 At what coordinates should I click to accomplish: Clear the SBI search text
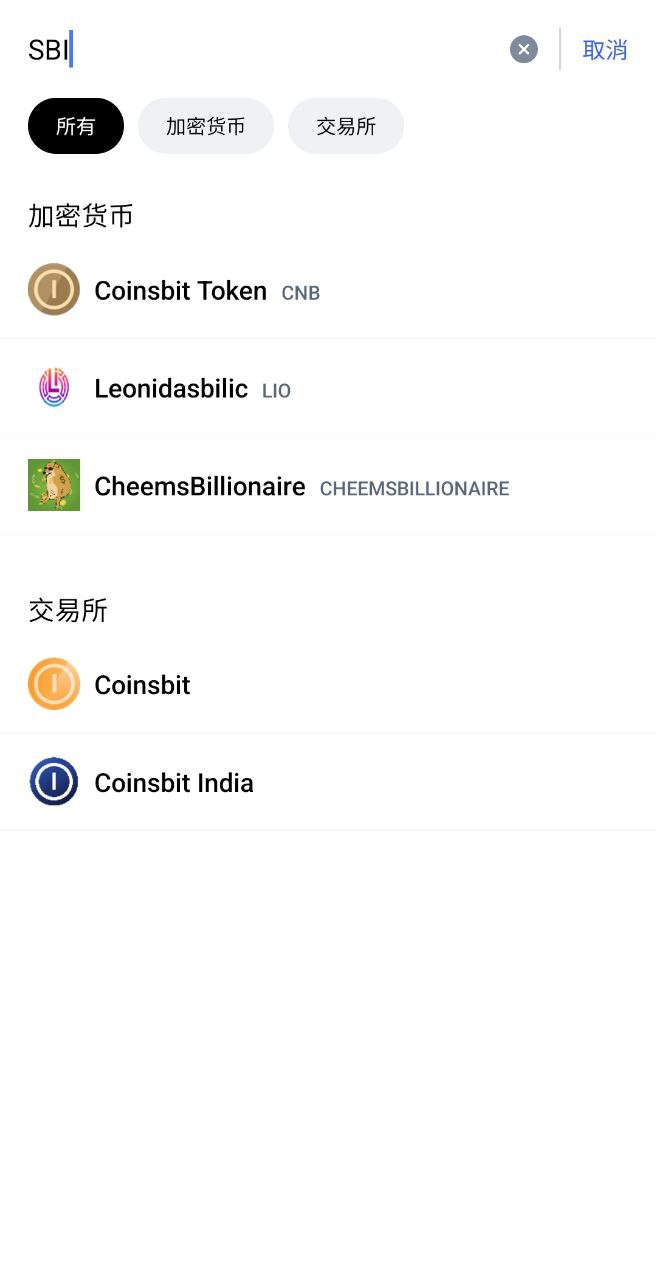[x=523, y=49]
